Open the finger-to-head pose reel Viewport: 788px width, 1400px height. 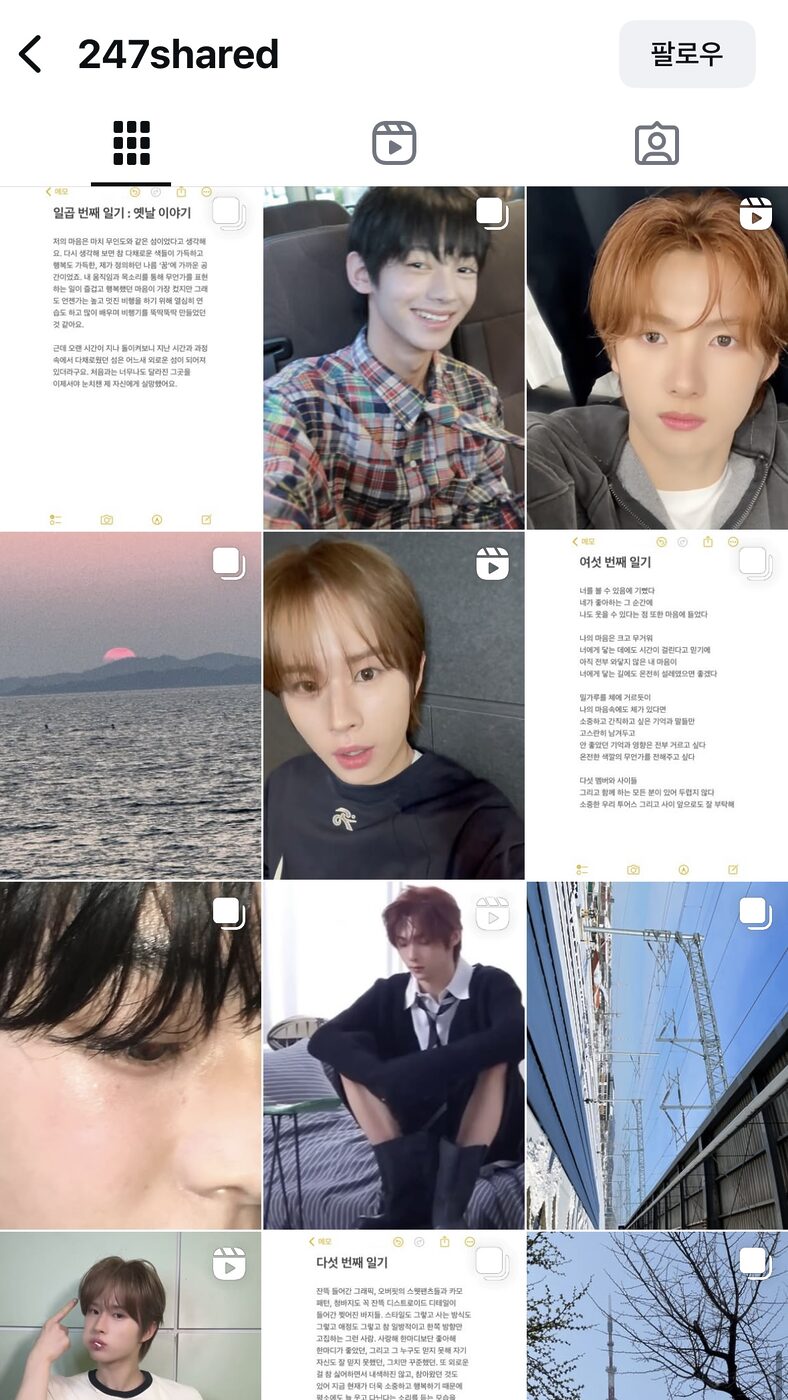(x=130, y=1316)
